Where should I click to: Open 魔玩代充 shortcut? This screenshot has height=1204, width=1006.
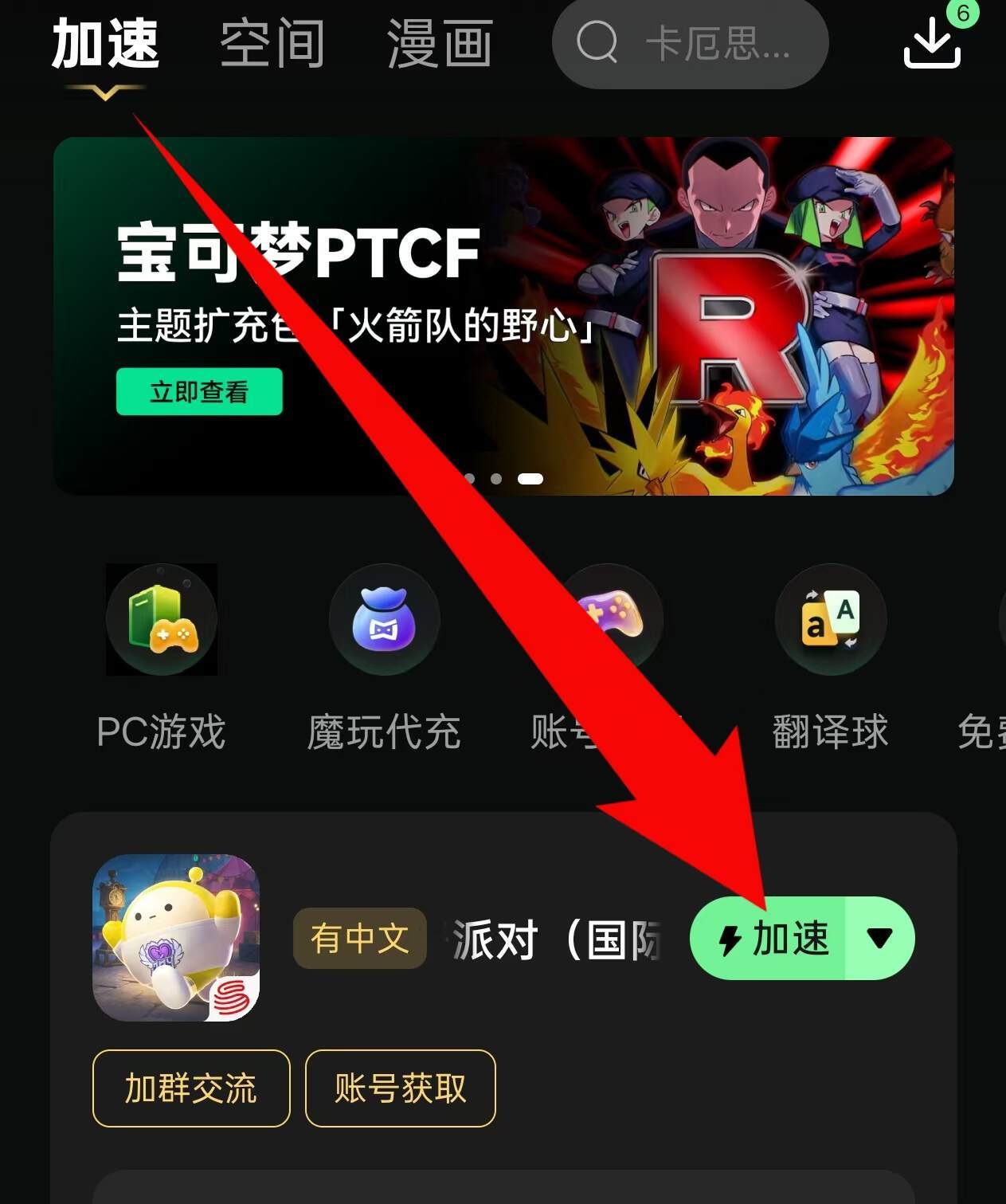[x=384, y=657]
